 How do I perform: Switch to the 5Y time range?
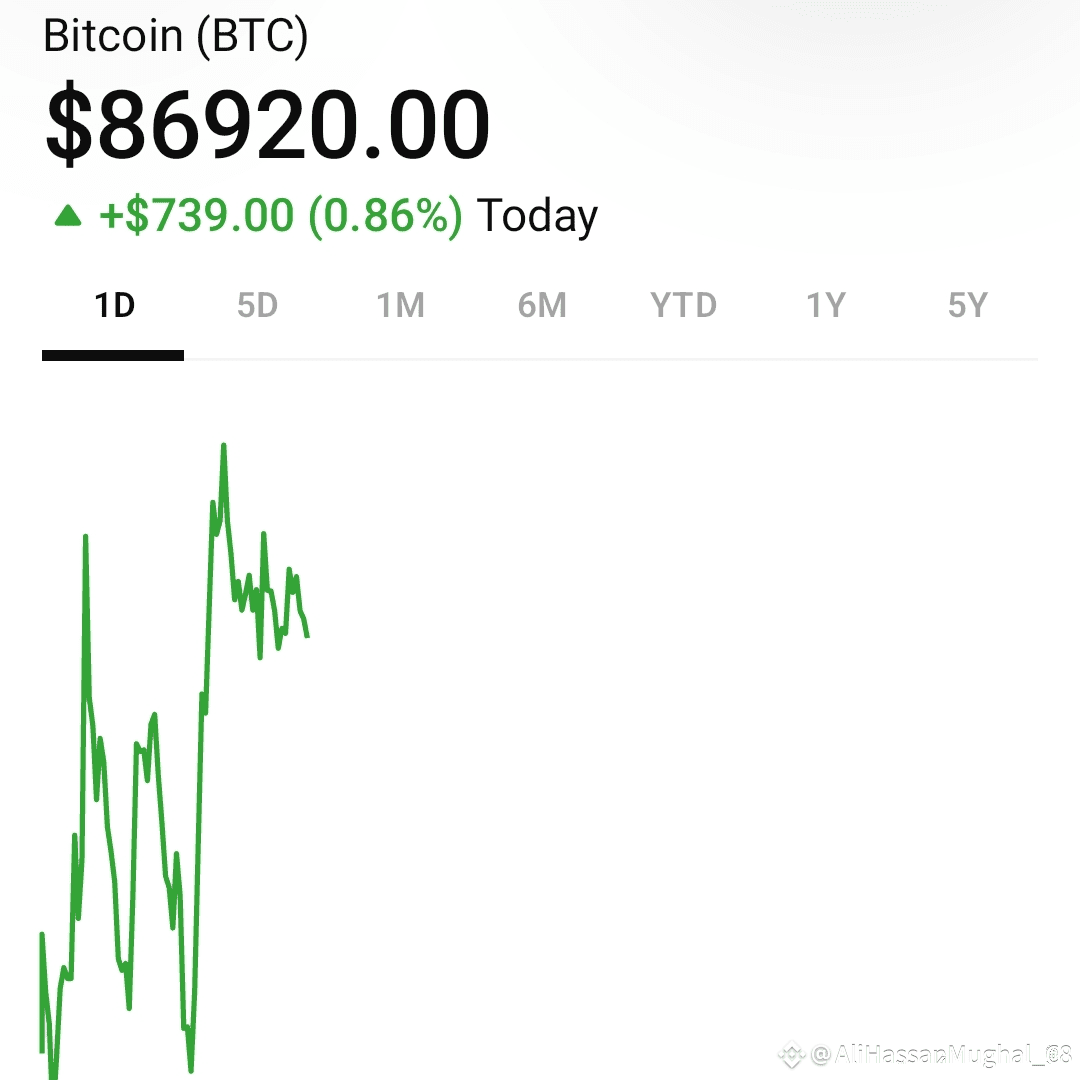(968, 305)
